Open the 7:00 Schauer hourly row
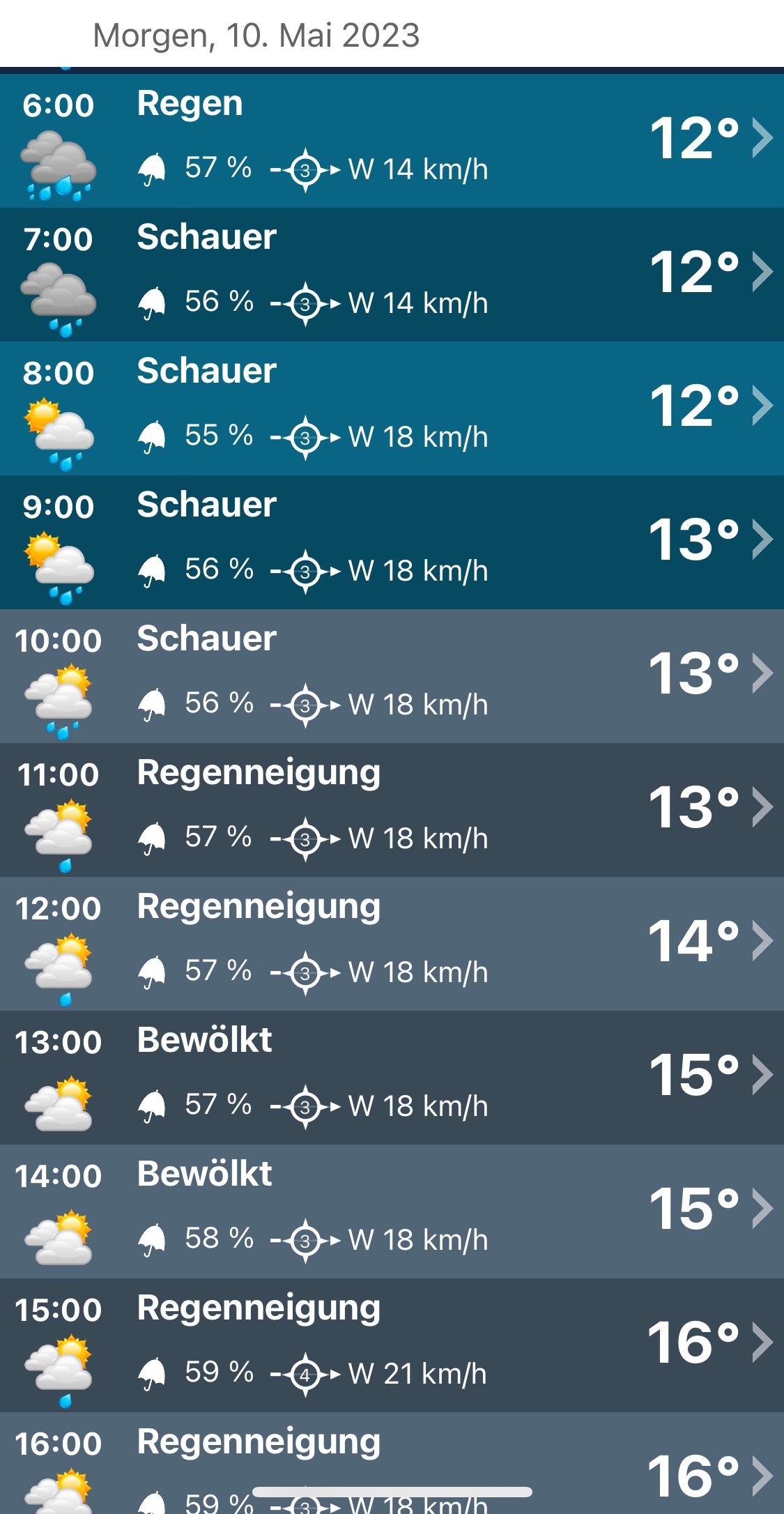The image size is (784, 1514). (392, 273)
